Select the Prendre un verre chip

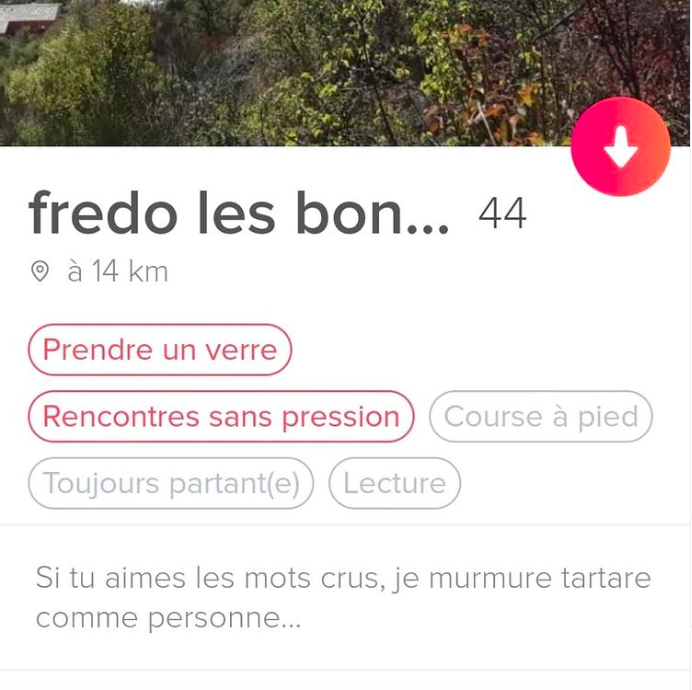160,350
